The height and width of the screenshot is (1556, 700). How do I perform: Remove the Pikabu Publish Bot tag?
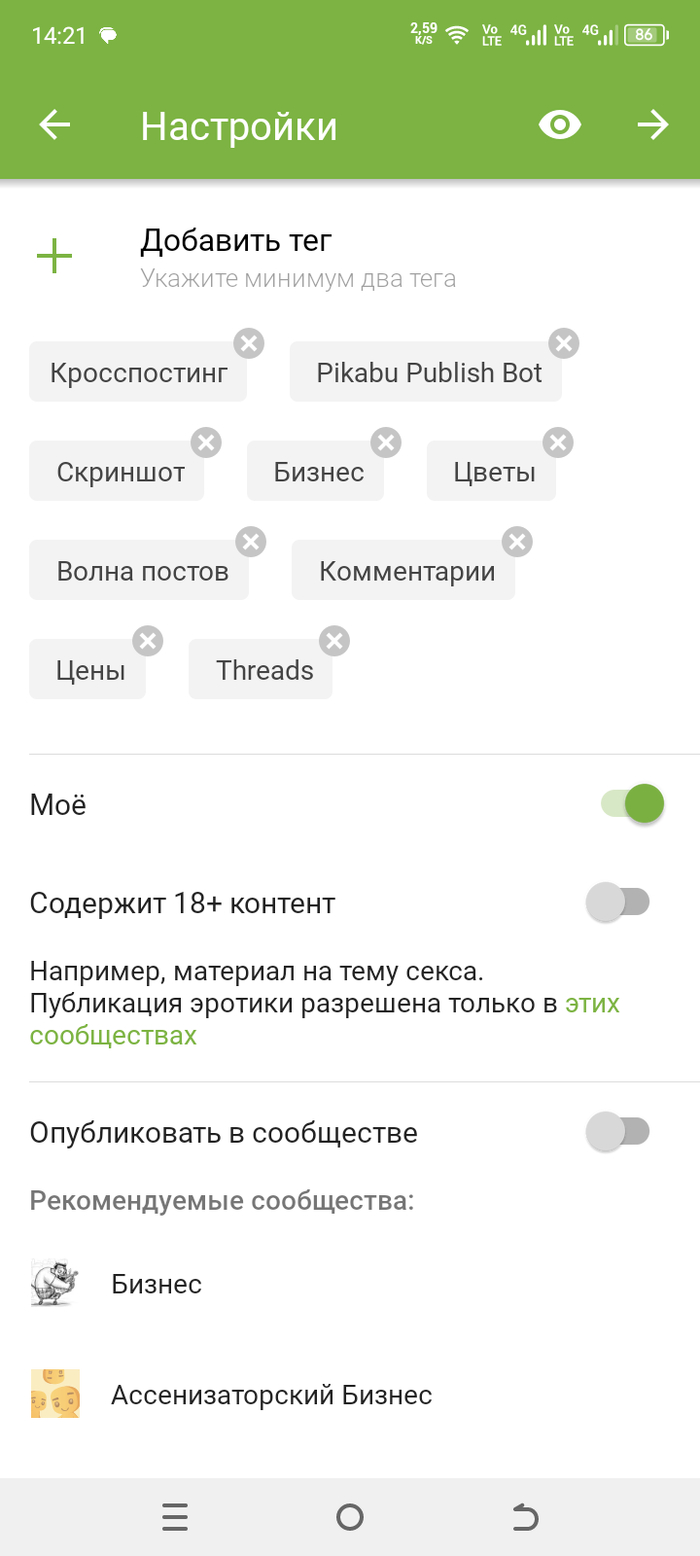(x=564, y=344)
